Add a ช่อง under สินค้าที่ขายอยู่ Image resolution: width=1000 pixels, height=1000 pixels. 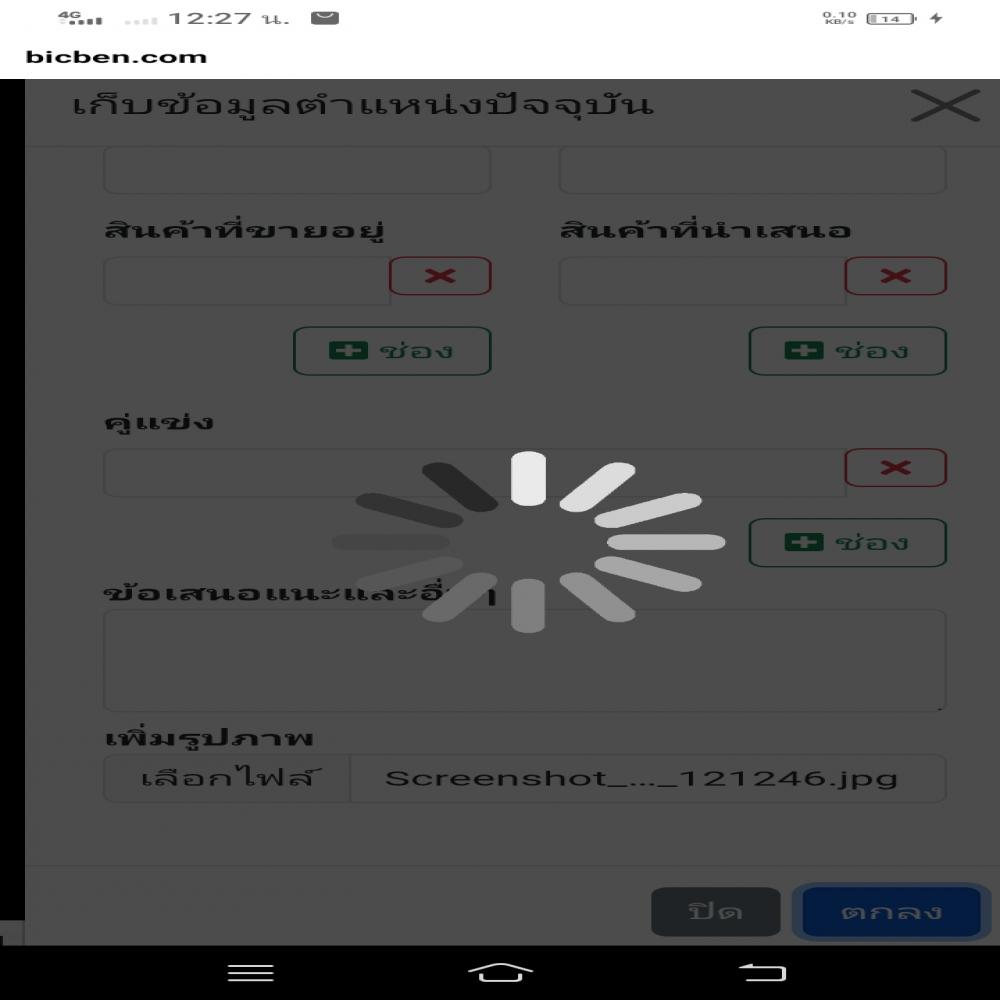coord(392,351)
